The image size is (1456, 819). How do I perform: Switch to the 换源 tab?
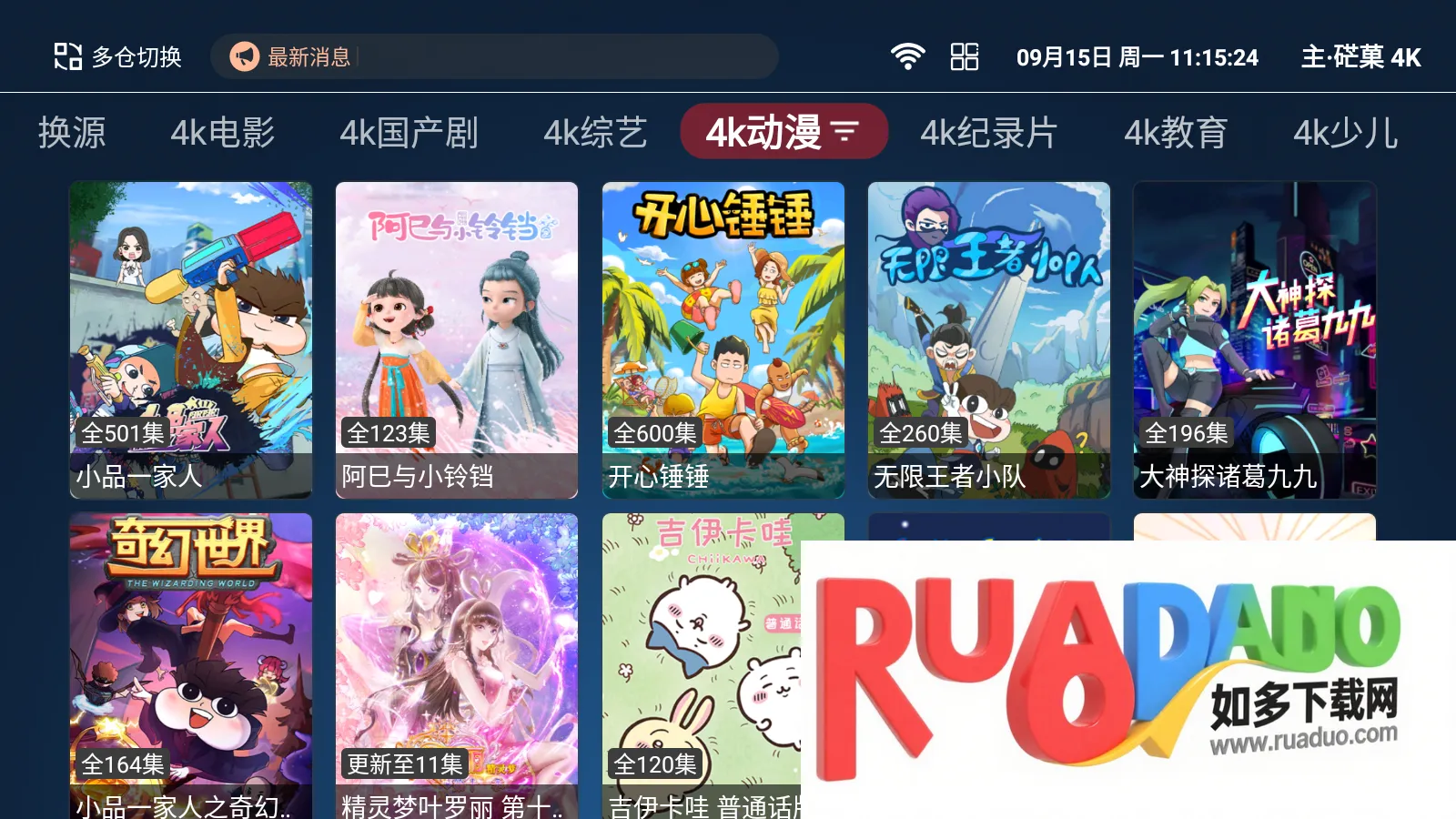click(72, 133)
